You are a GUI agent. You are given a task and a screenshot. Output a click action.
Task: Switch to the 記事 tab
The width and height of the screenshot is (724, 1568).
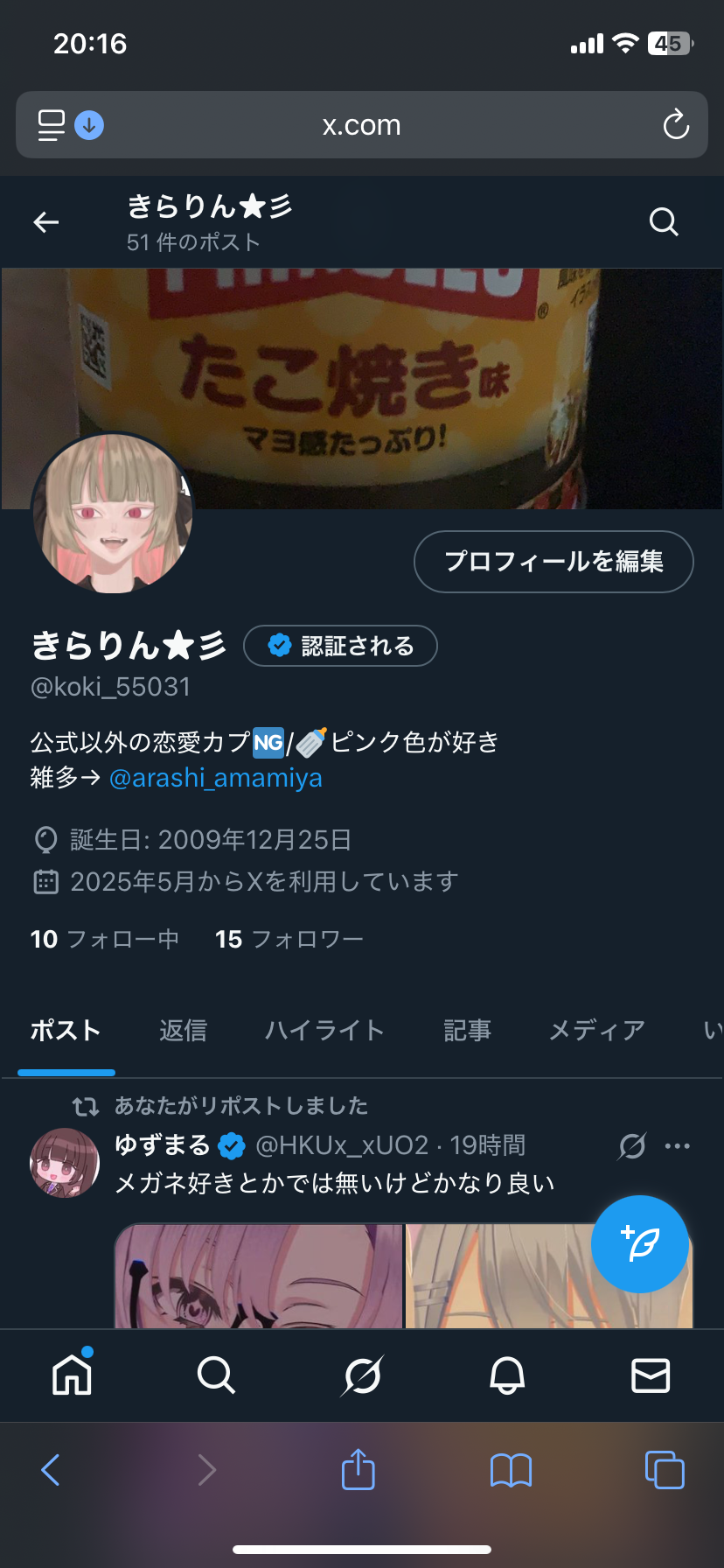click(x=467, y=1031)
